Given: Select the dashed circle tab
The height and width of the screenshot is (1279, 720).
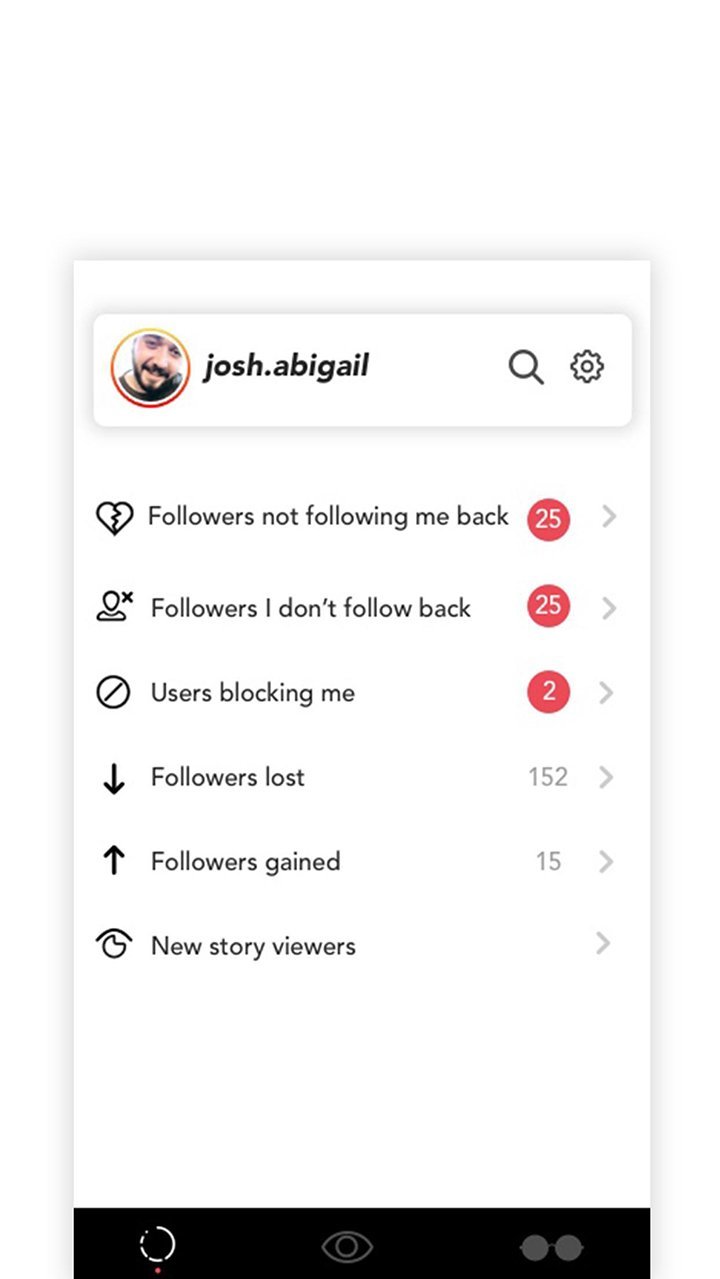Looking at the screenshot, I should [157, 1245].
